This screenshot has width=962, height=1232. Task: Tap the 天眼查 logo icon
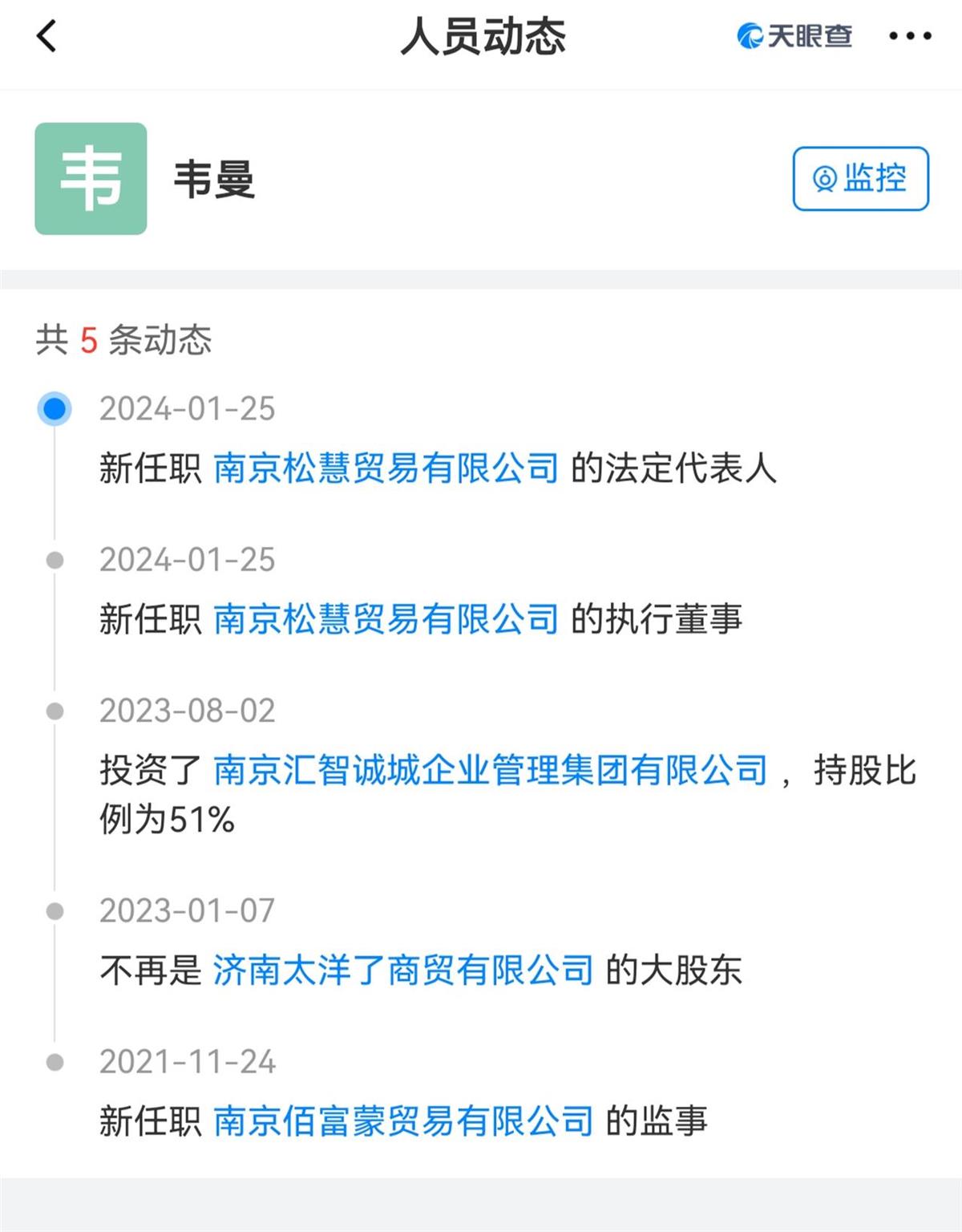[x=749, y=34]
